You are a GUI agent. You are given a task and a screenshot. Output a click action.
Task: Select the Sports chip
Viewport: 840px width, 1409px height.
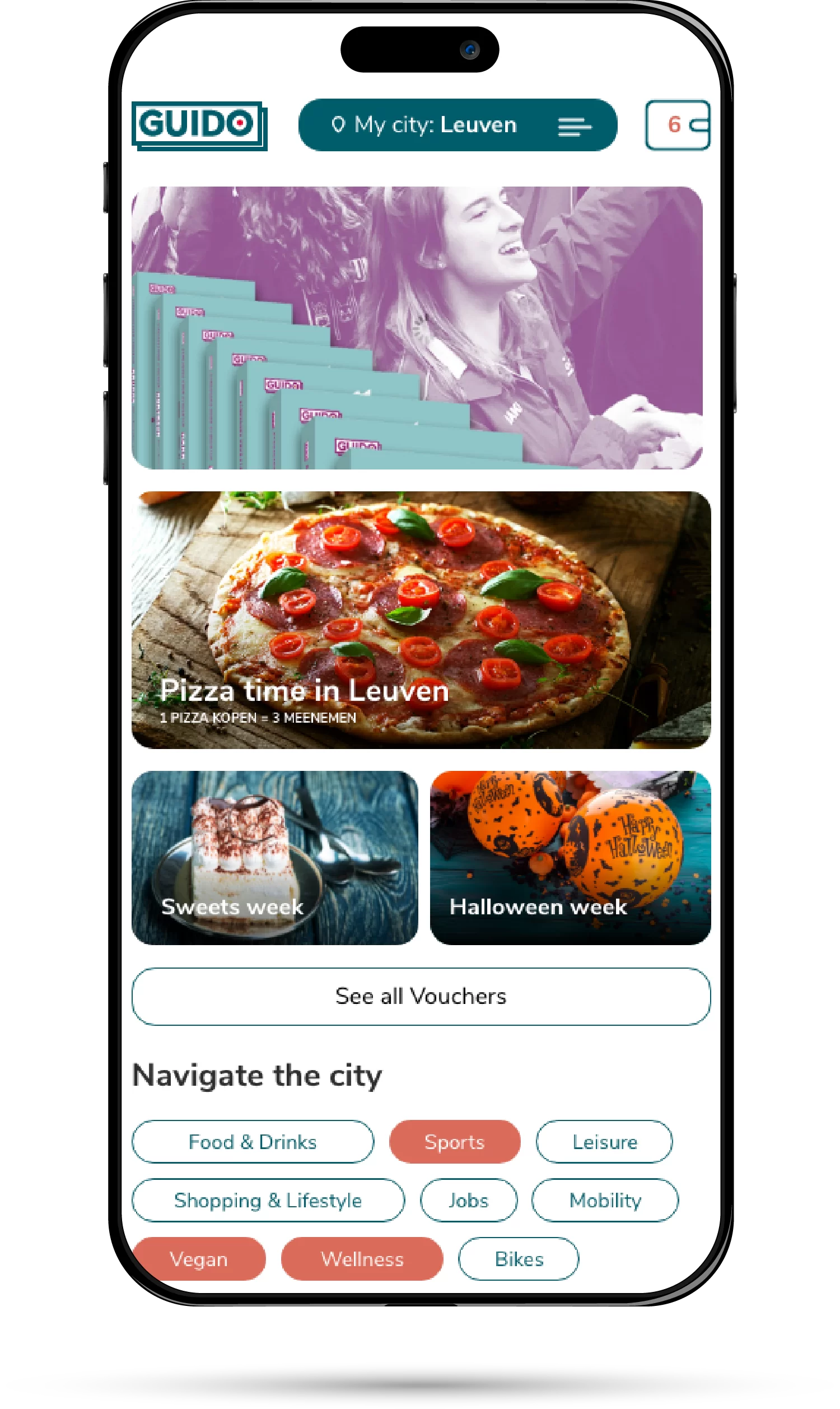(x=455, y=1142)
